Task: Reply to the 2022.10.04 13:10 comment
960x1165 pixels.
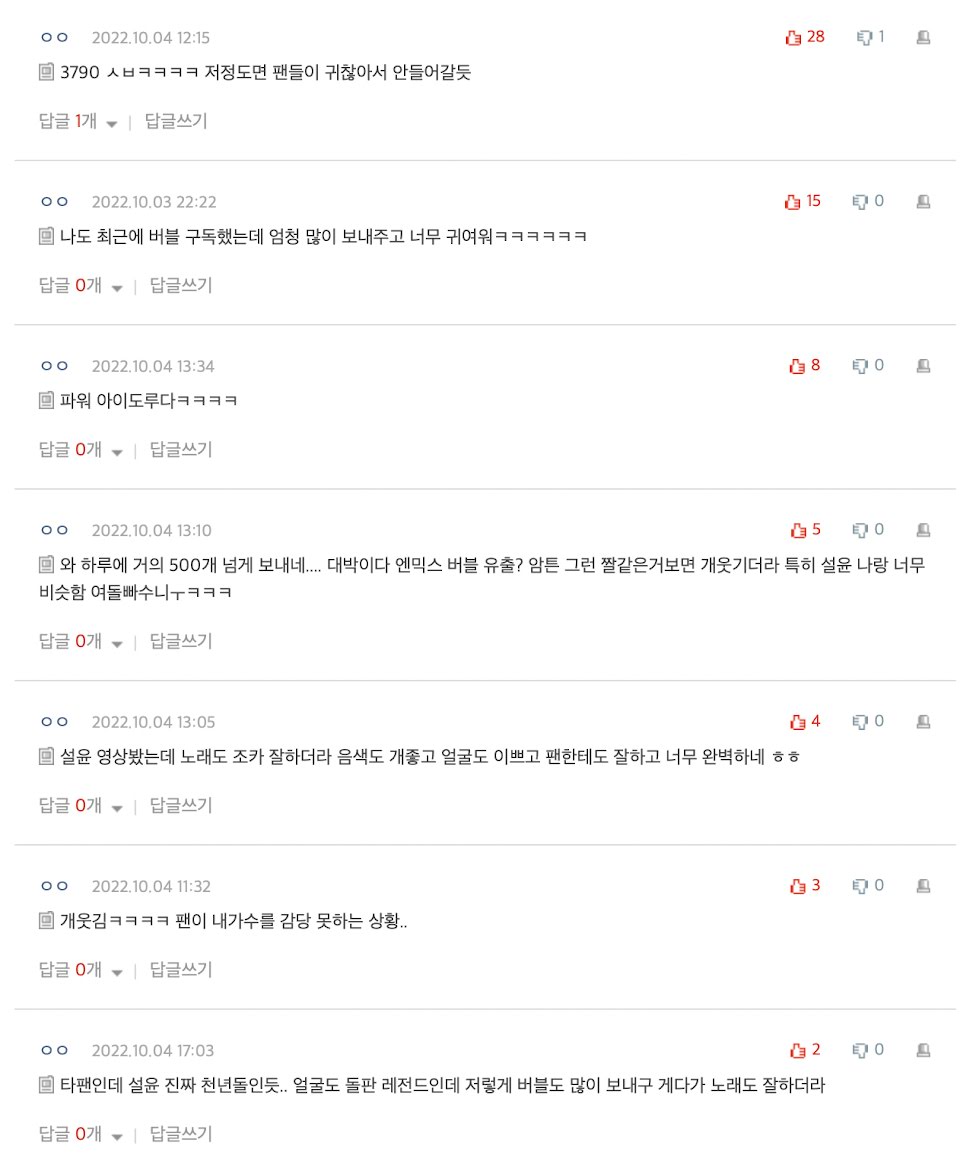Action: (181, 641)
